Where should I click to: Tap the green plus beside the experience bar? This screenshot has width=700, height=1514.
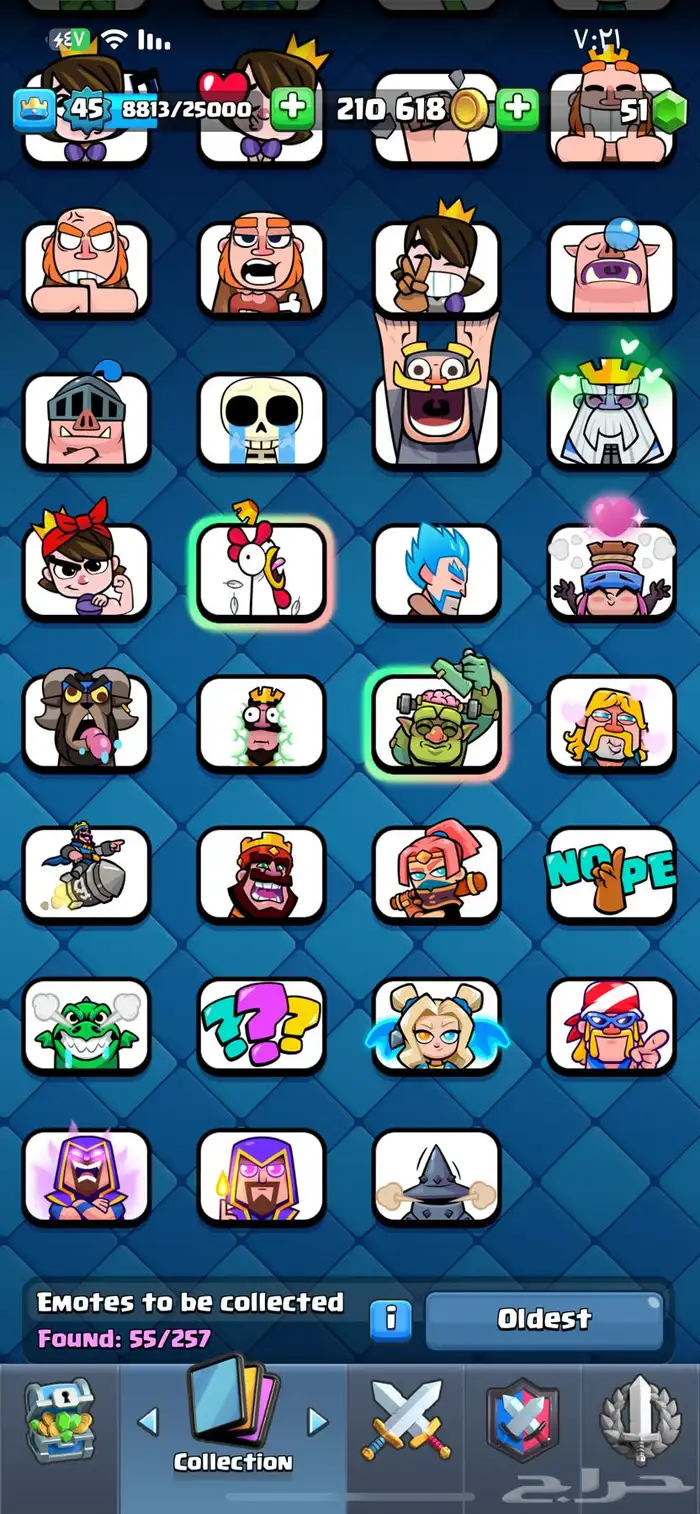pos(293,108)
